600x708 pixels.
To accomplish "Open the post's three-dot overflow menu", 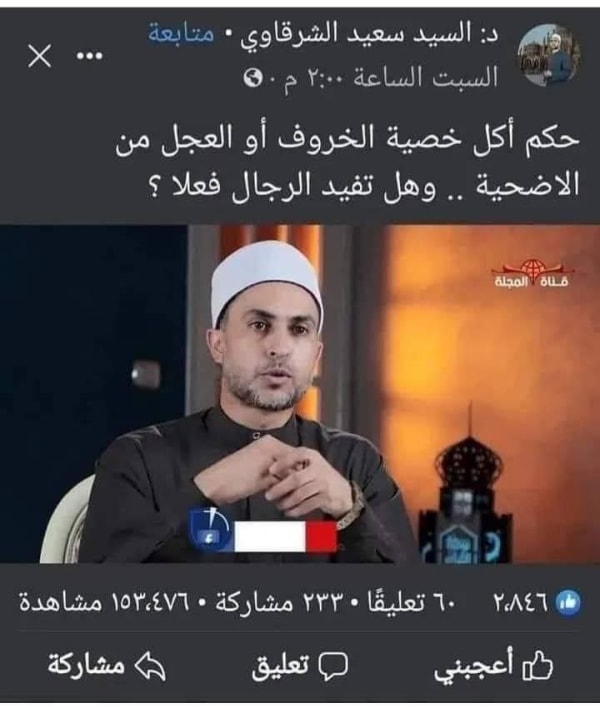I will (91, 55).
